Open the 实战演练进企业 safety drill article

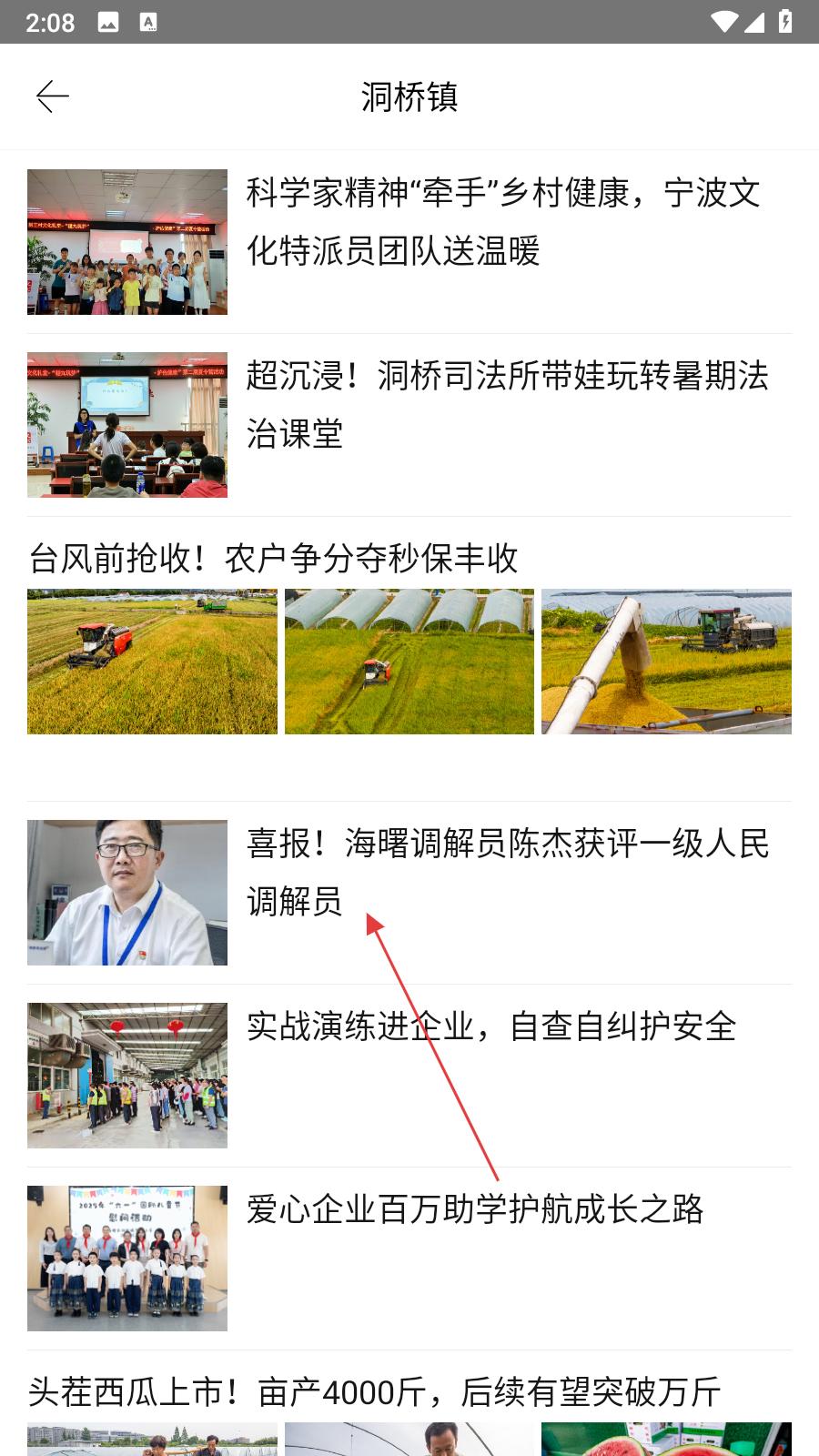490,1026
